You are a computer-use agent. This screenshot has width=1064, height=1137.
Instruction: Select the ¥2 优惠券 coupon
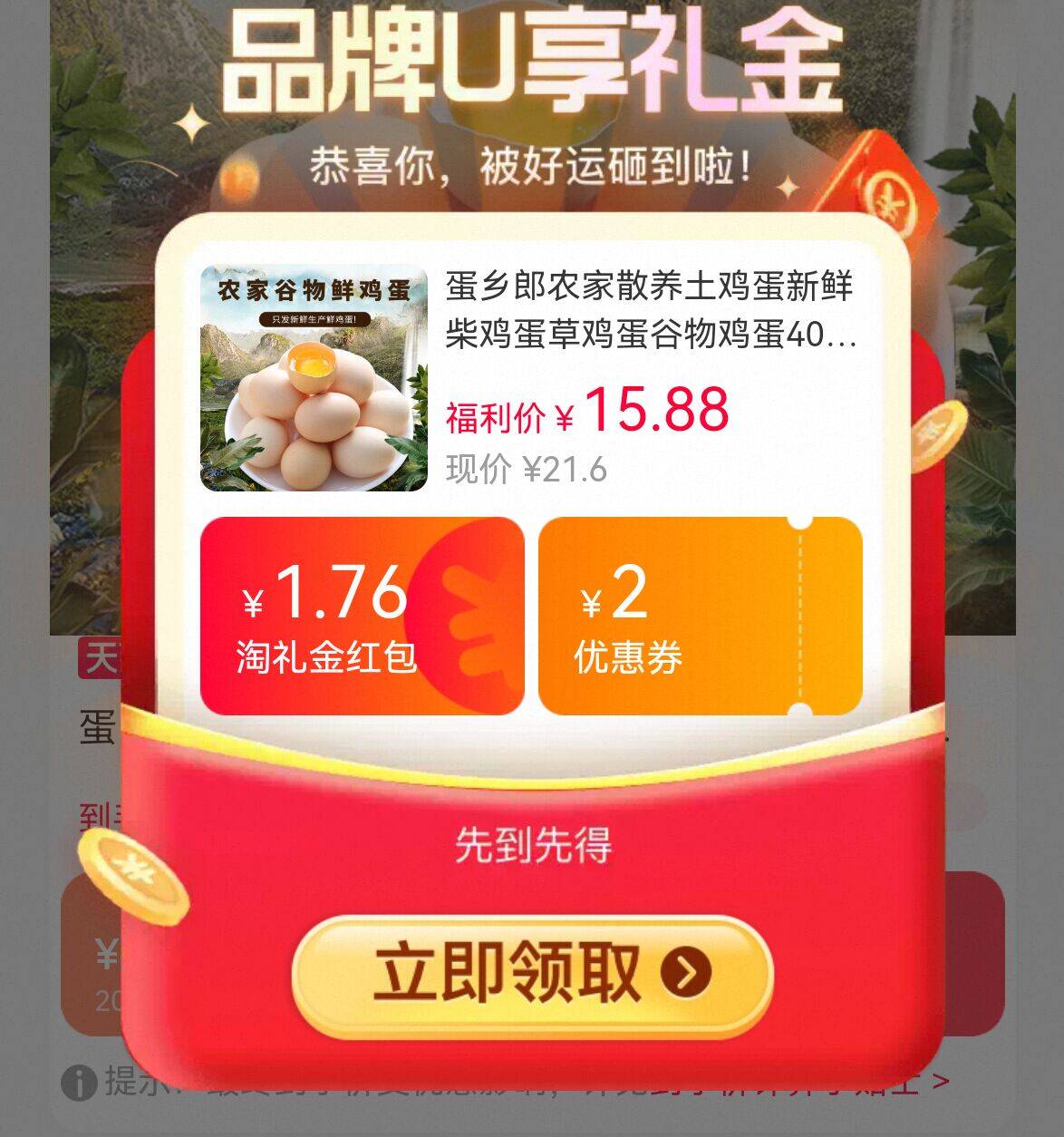click(x=699, y=616)
